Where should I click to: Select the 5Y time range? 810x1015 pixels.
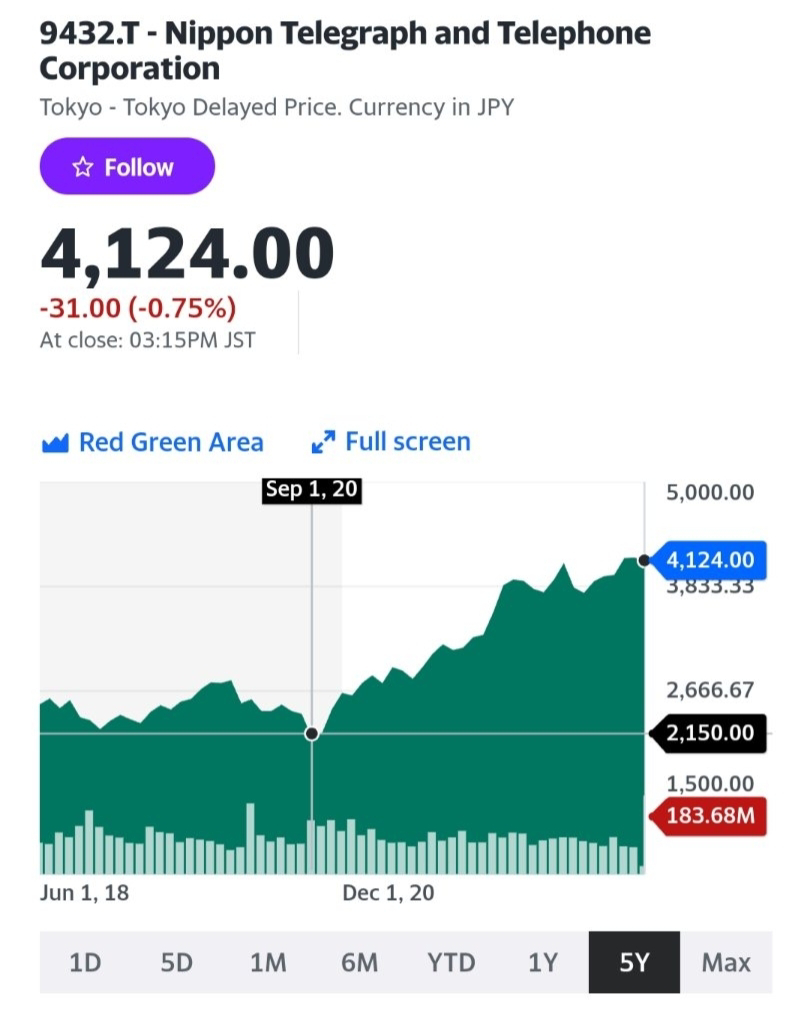click(x=634, y=962)
